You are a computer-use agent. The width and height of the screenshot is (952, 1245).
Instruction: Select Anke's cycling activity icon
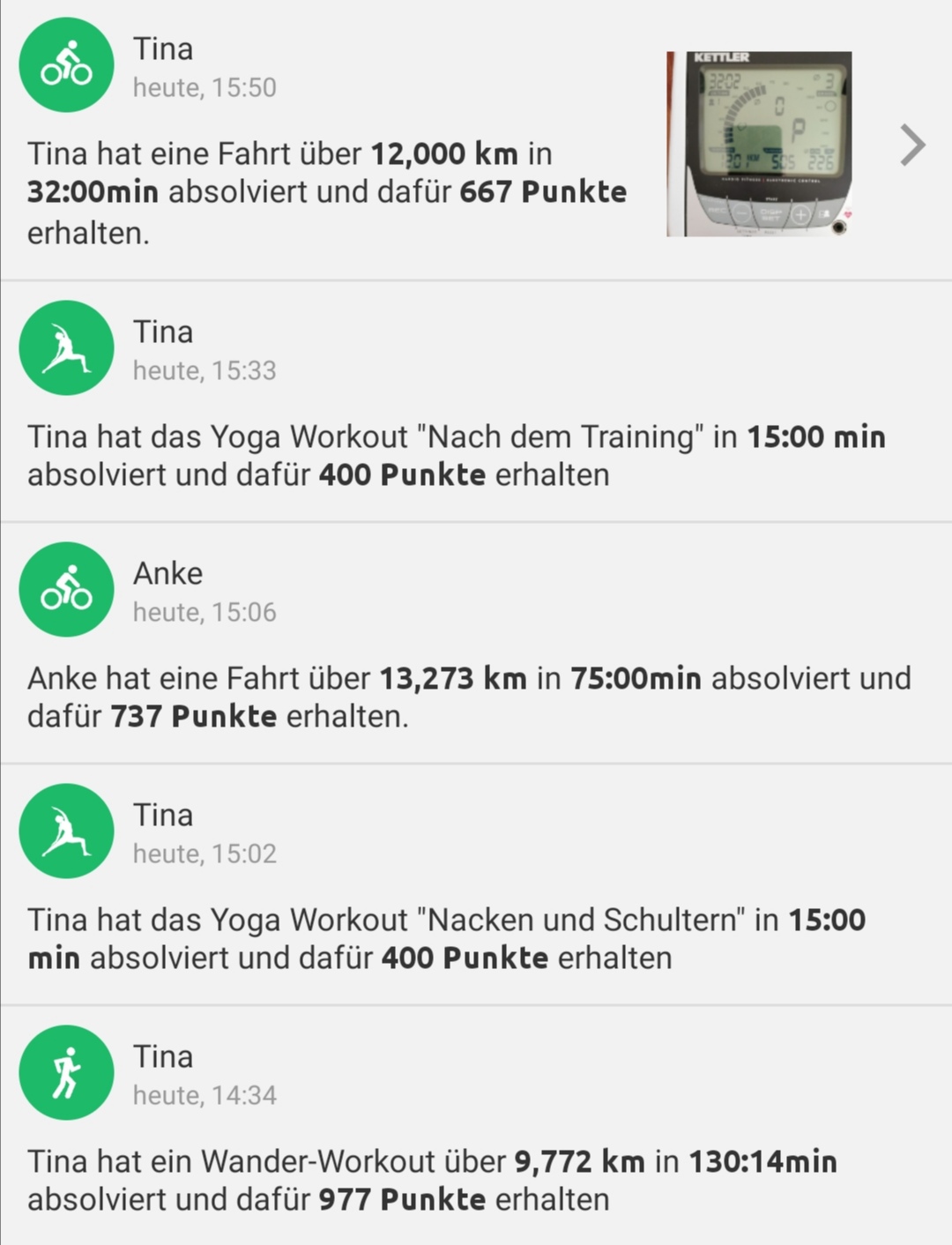point(66,589)
